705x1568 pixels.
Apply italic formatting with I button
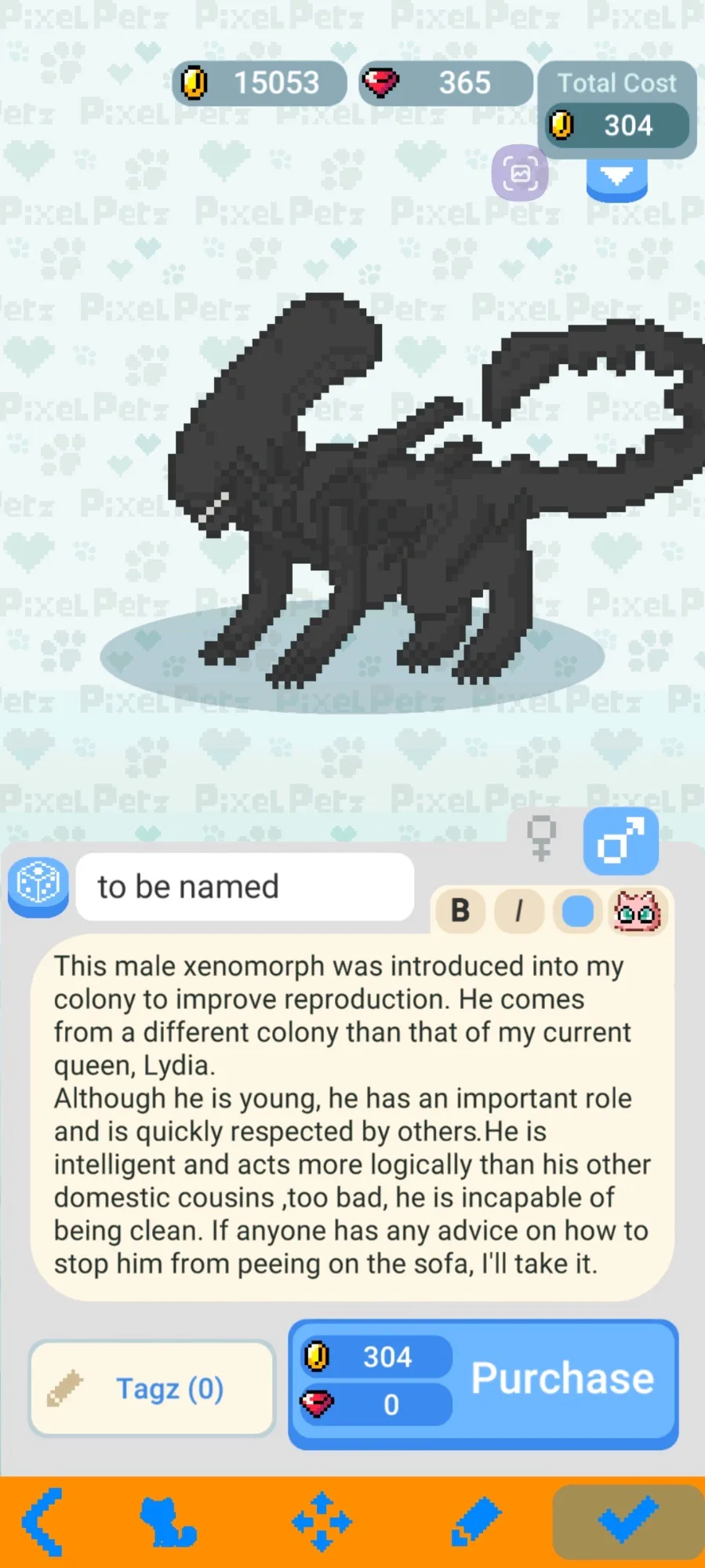click(x=518, y=911)
